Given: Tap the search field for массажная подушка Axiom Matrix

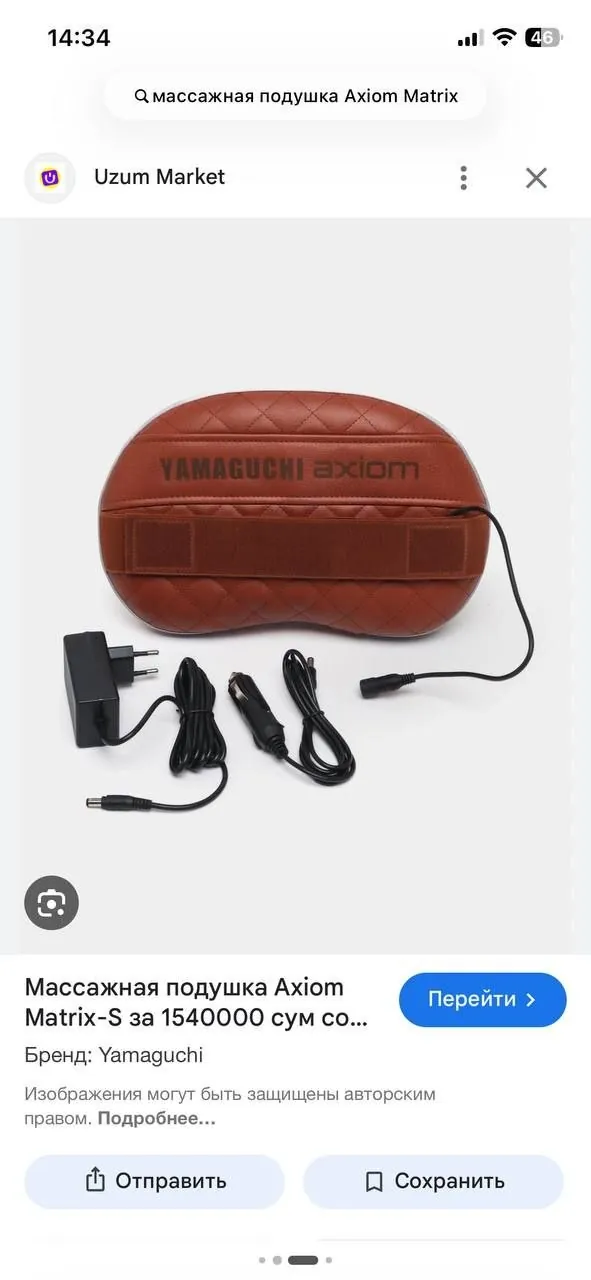Looking at the screenshot, I should (x=295, y=96).
